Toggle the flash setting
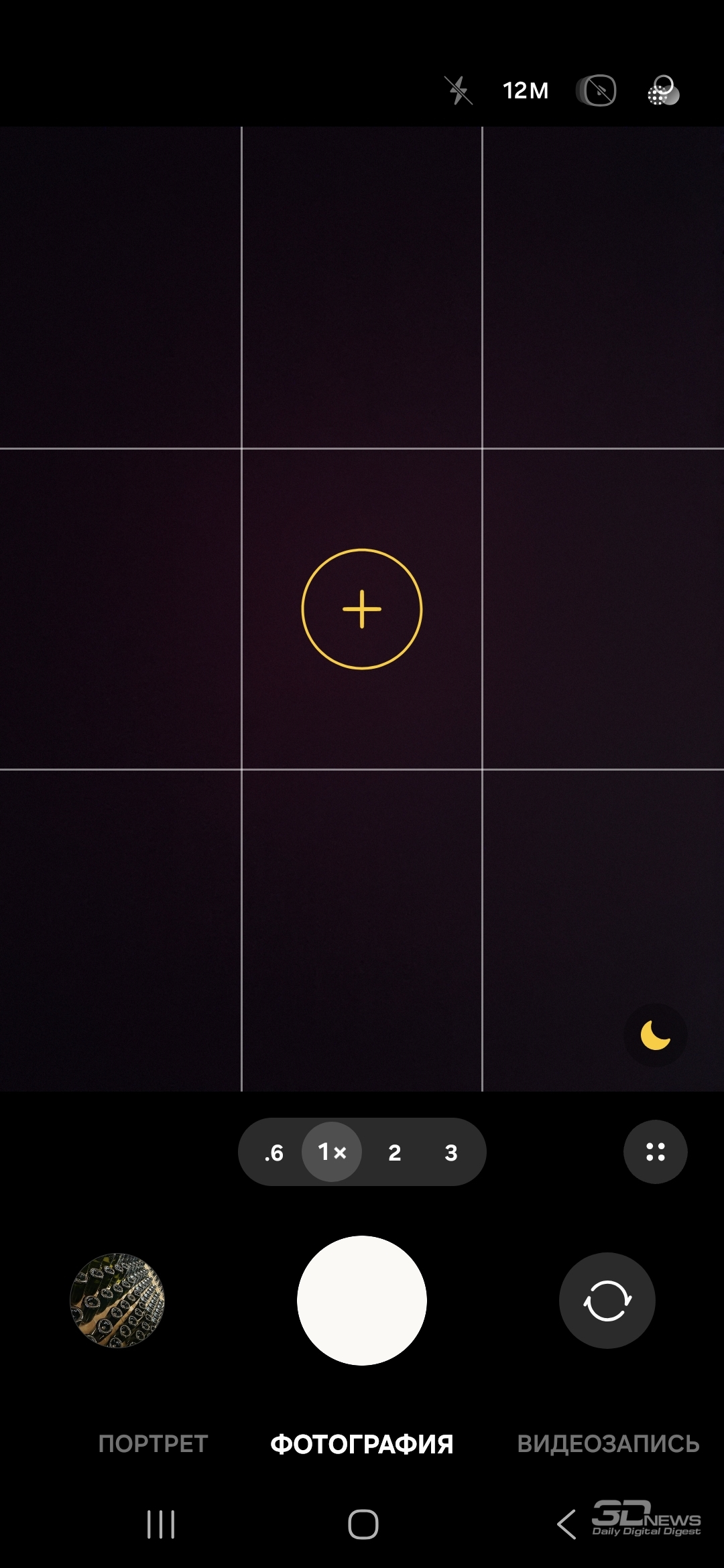 (459, 90)
